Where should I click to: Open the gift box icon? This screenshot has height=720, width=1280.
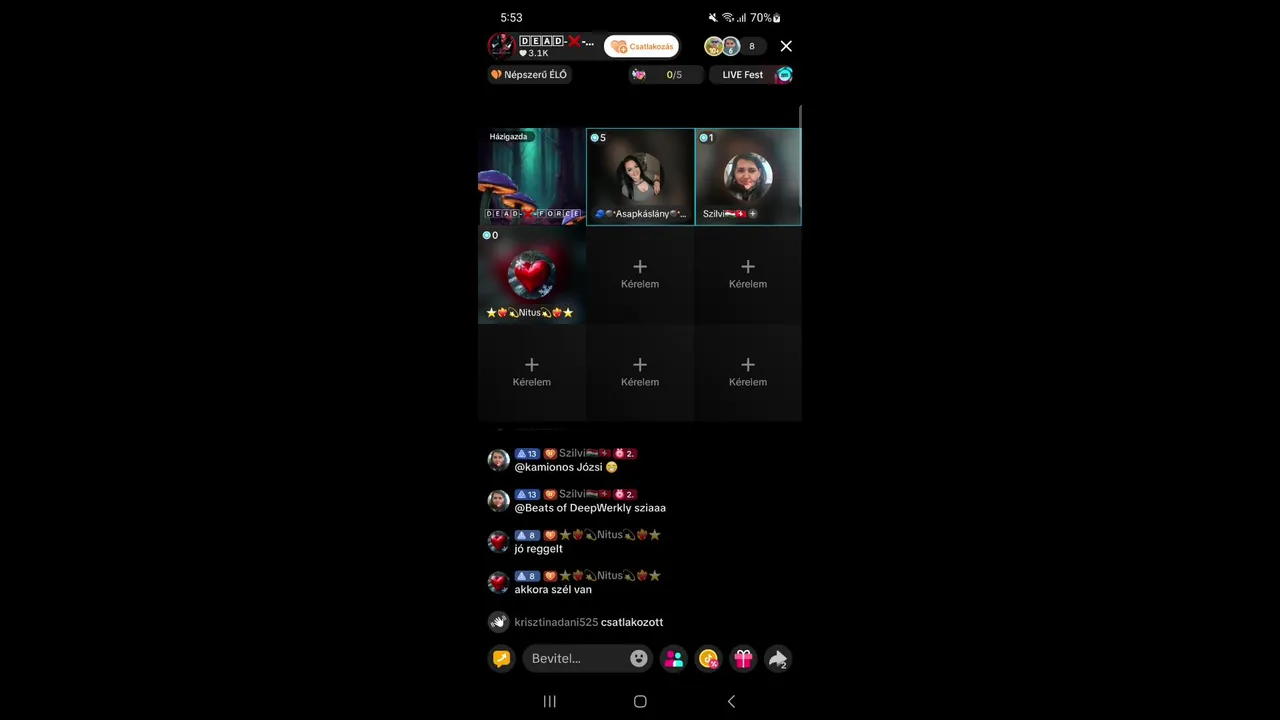[x=743, y=659]
